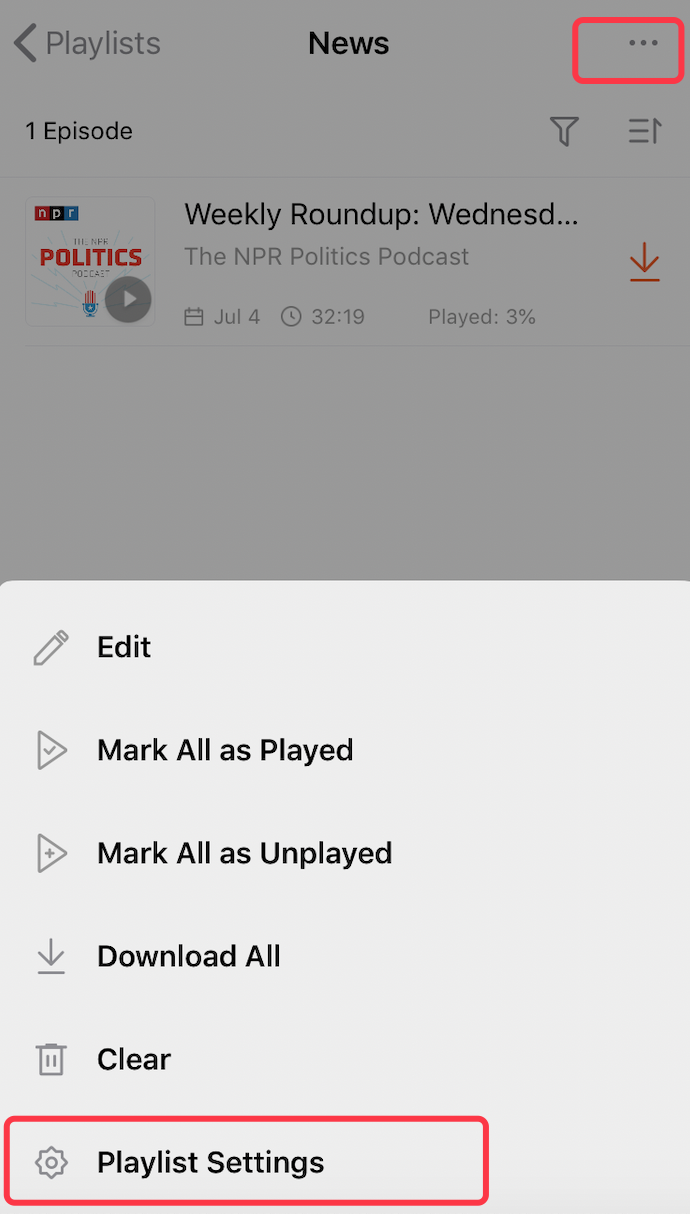Tap Clear to empty the playlist
The image size is (690, 1214).
point(133,1059)
